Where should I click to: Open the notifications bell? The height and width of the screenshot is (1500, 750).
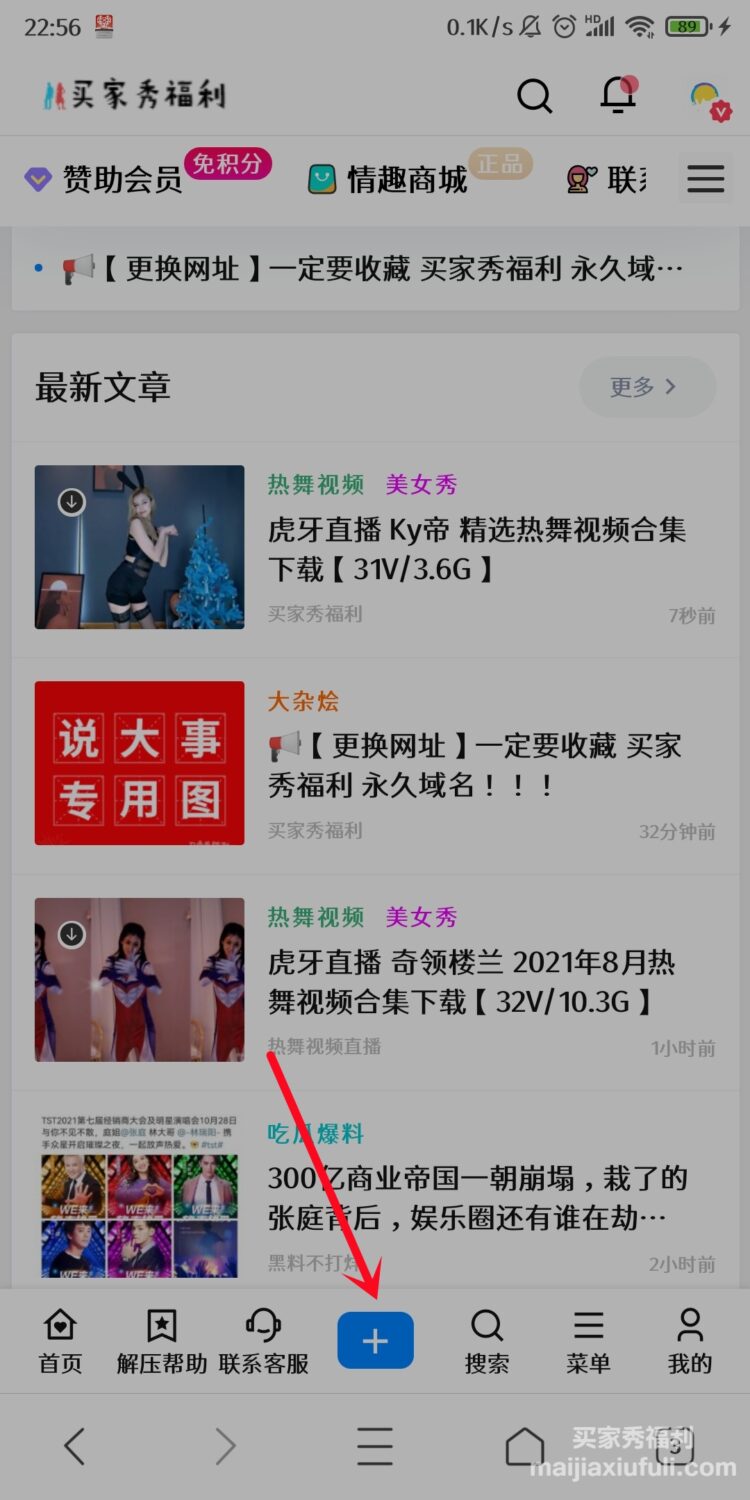pyautogui.click(x=618, y=96)
